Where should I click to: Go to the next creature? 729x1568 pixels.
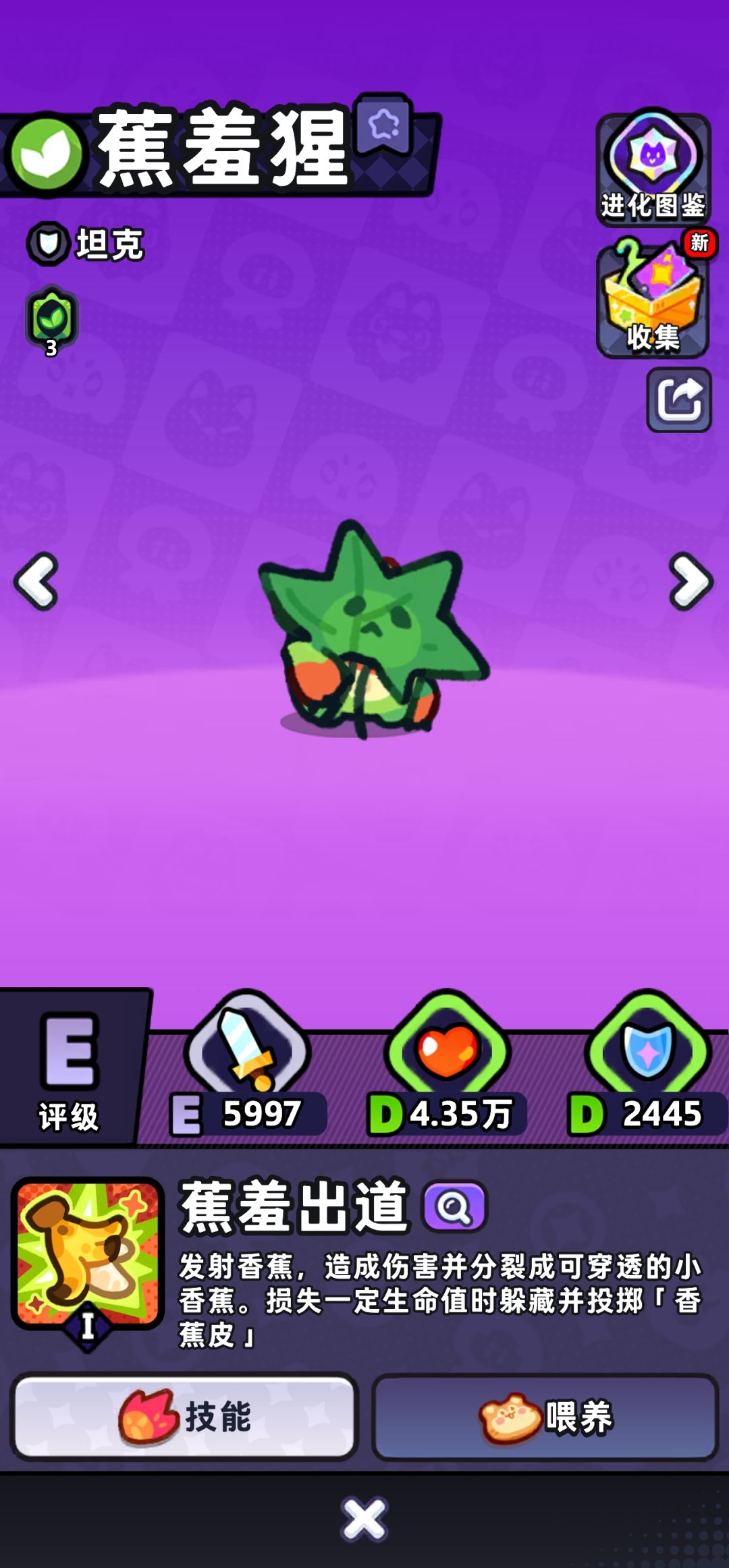point(691,581)
